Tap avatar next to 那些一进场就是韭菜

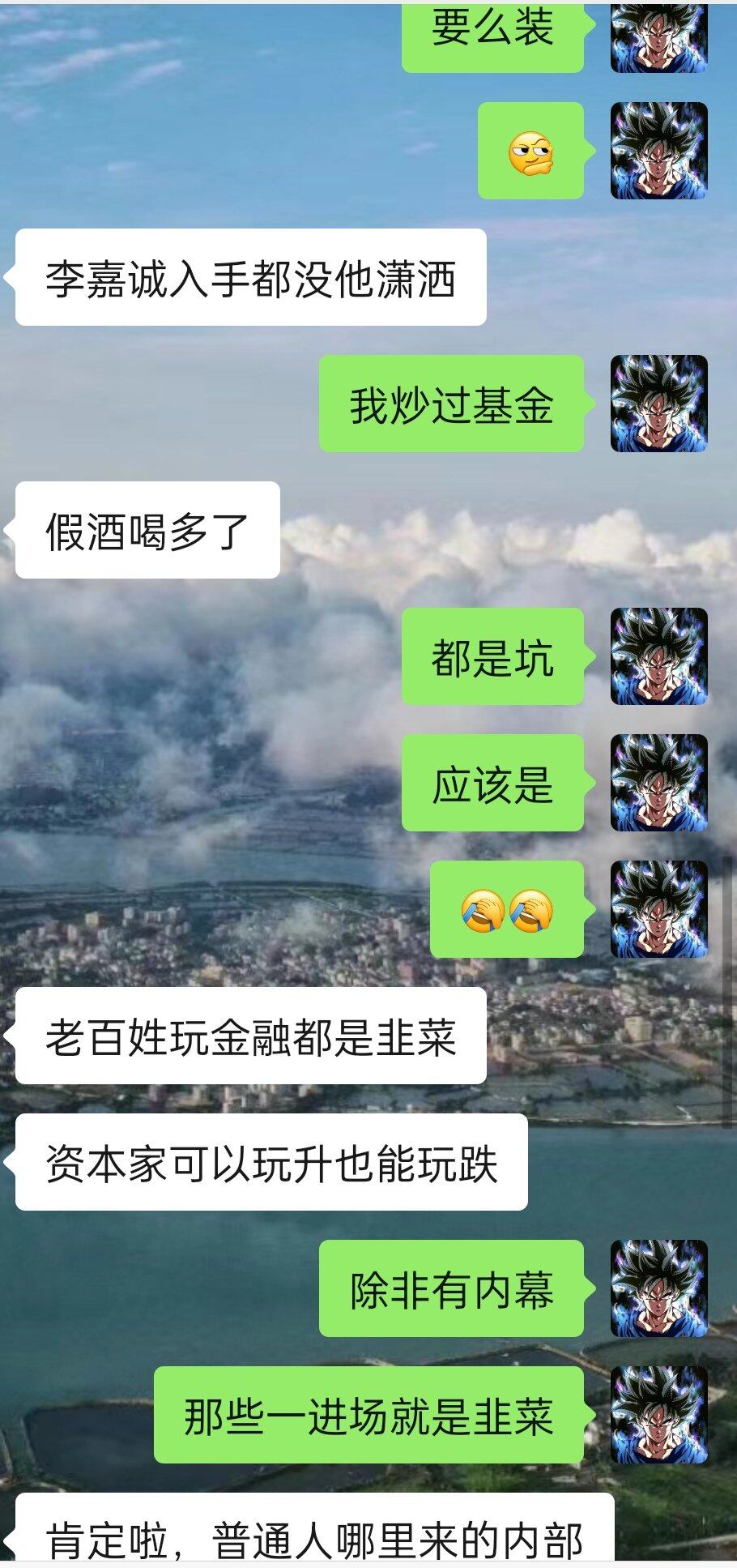click(x=658, y=1415)
